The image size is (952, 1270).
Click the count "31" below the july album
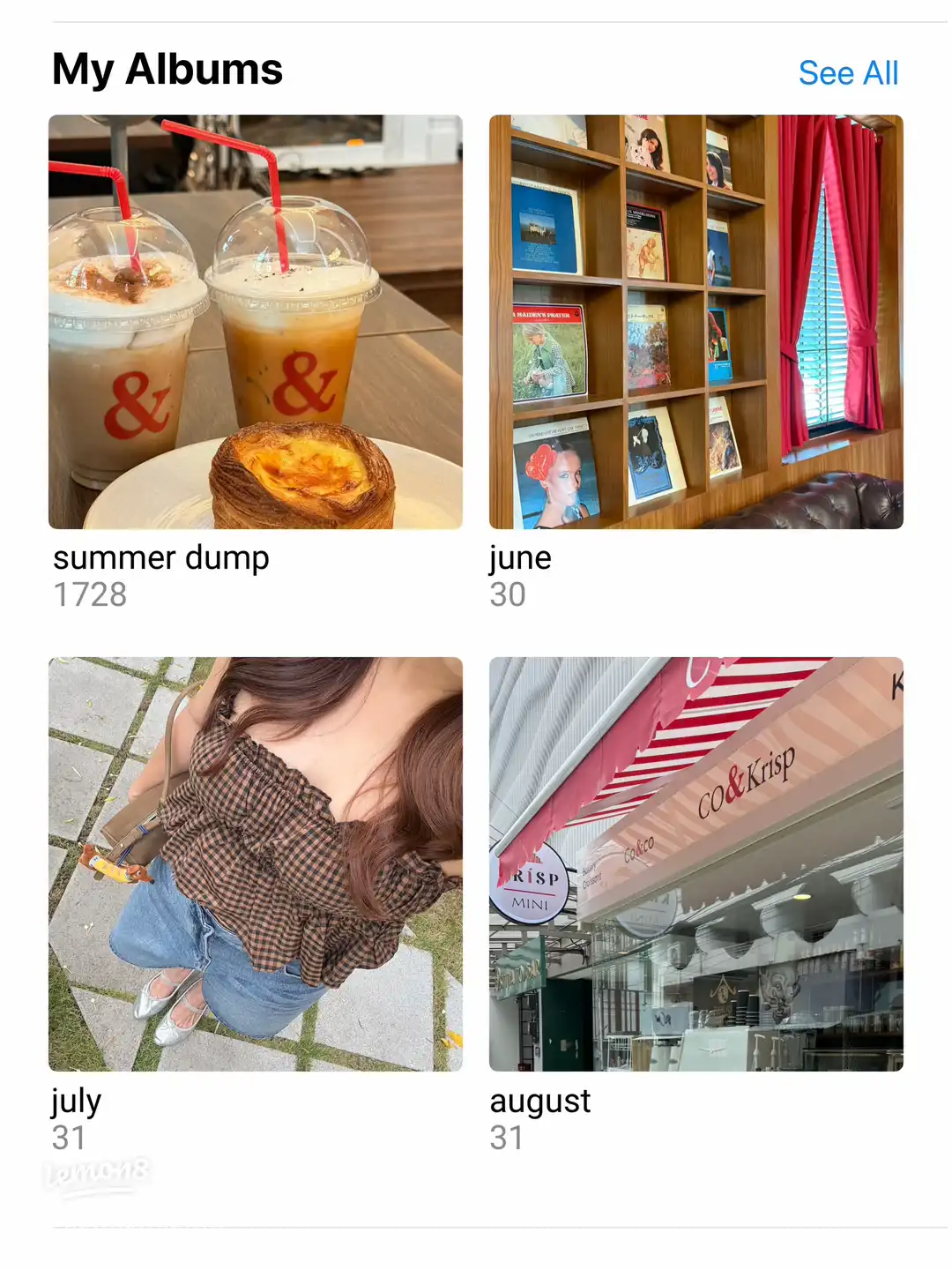[x=70, y=1139]
